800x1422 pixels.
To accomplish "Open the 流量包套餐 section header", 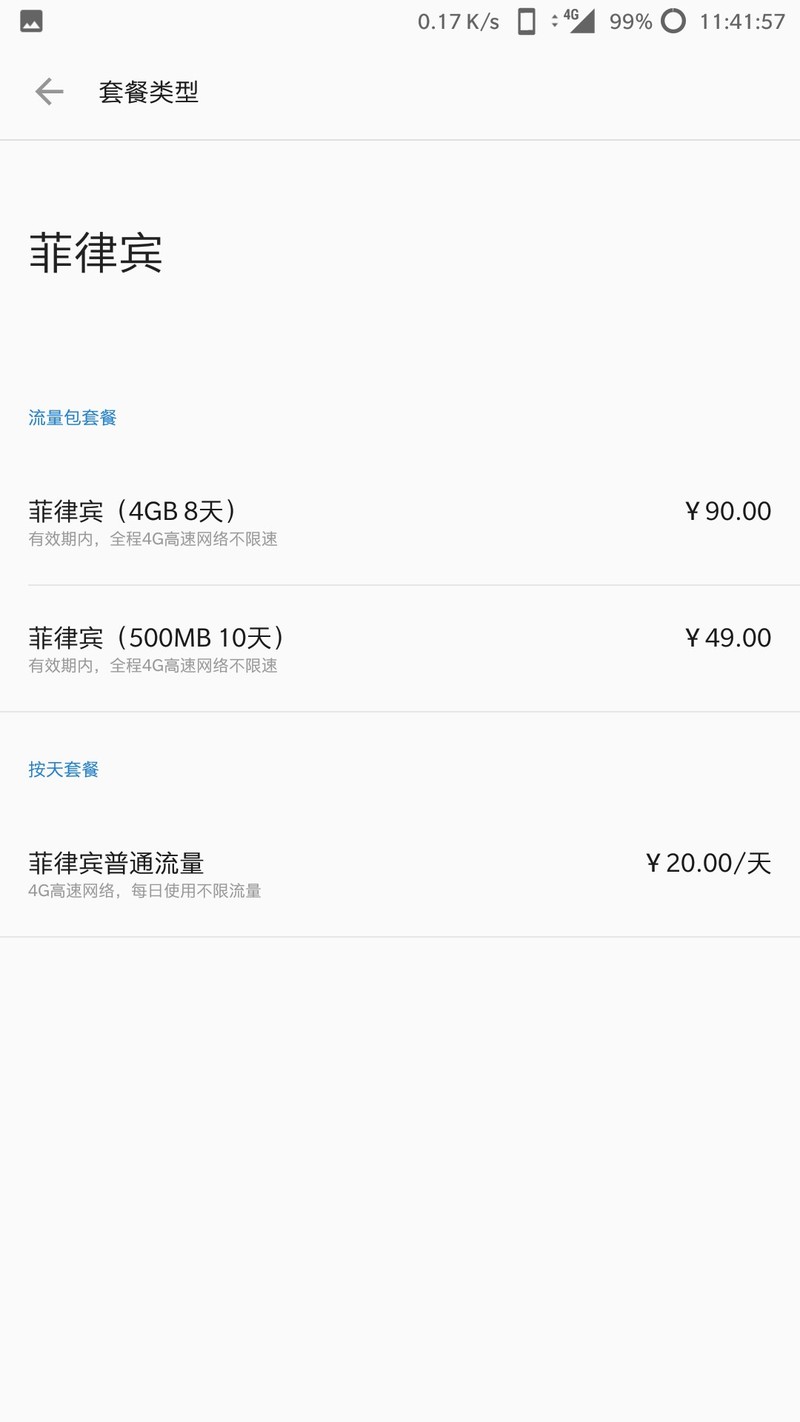I will (x=72, y=417).
